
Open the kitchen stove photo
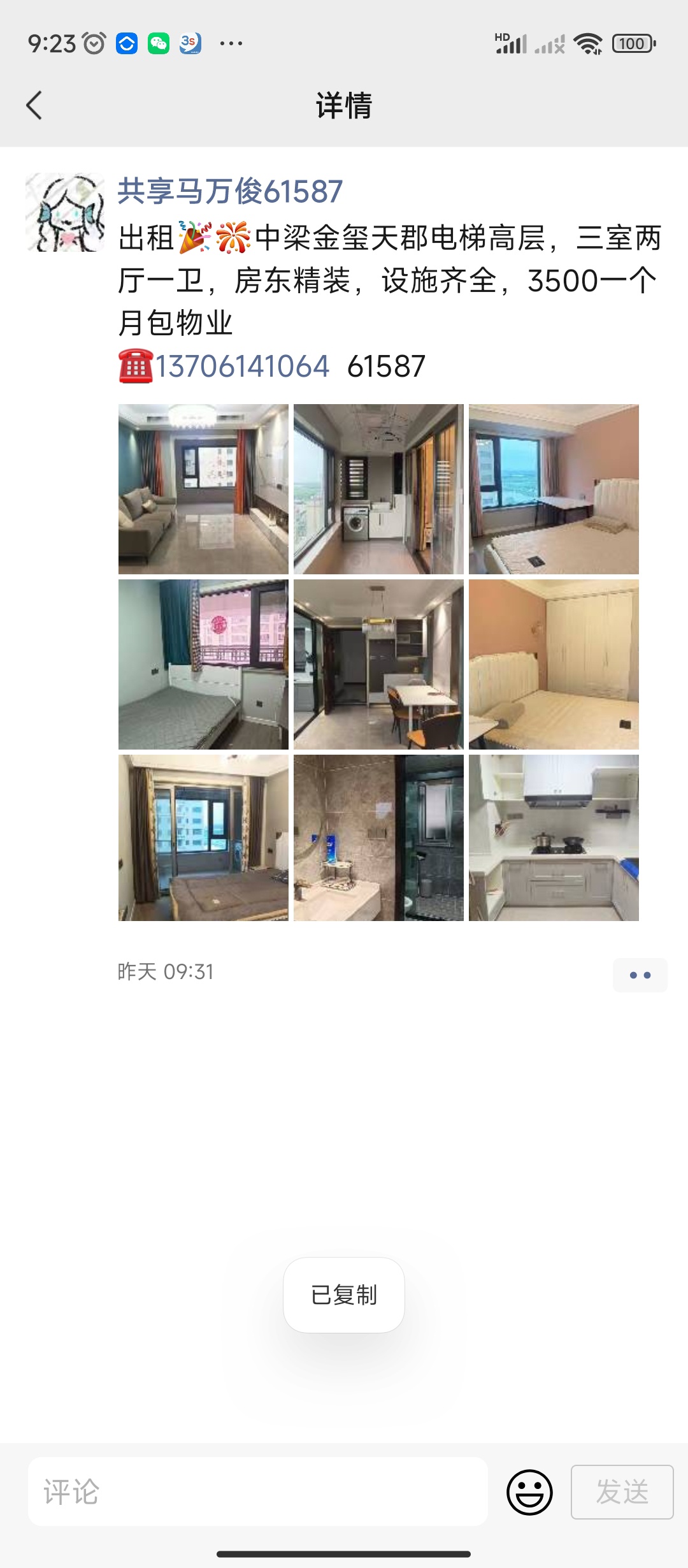(x=554, y=838)
